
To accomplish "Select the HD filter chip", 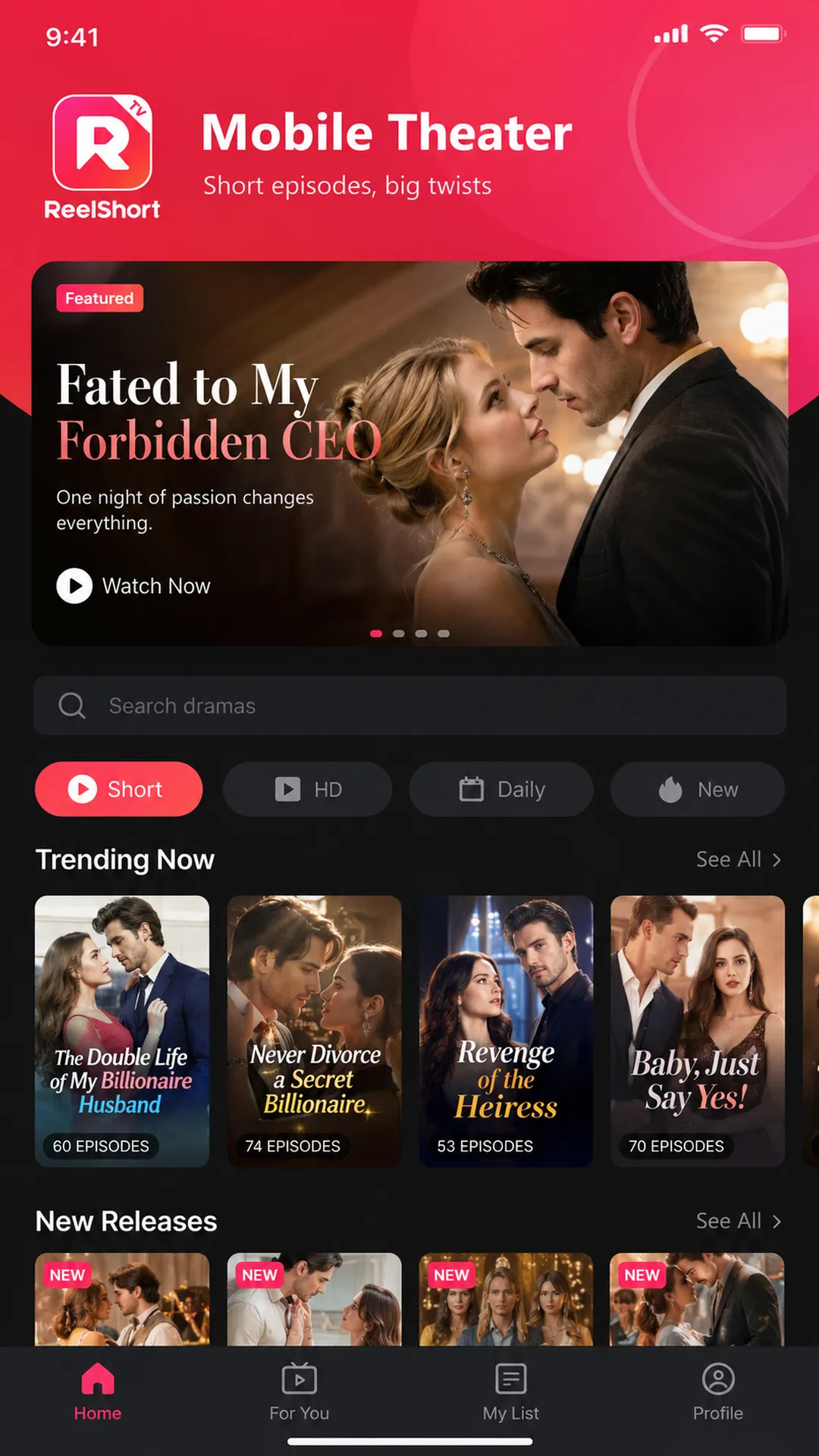I will click(307, 789).
